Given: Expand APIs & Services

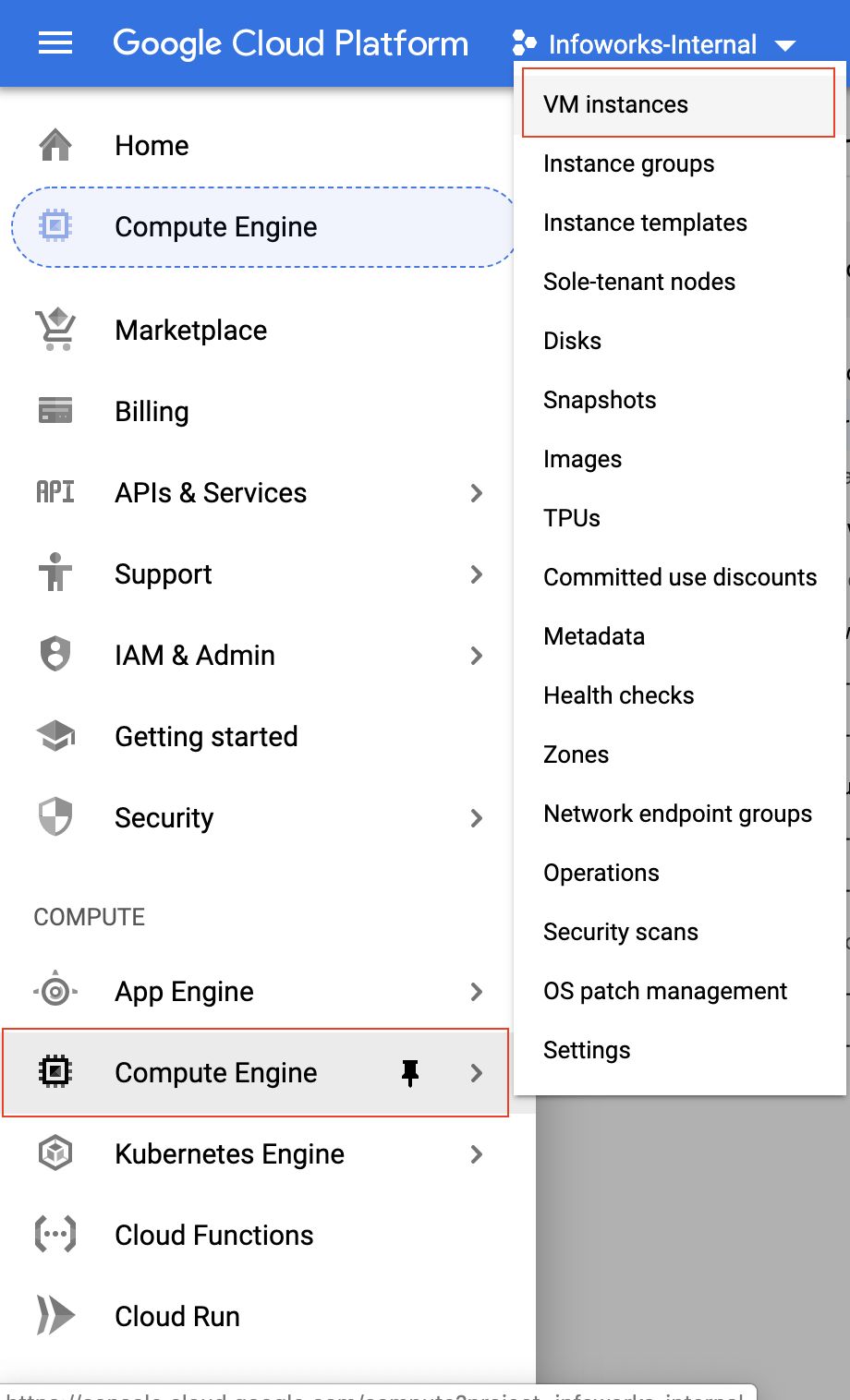Looking at the screenshot, I should pyautogui.click(x=257, y=492).
